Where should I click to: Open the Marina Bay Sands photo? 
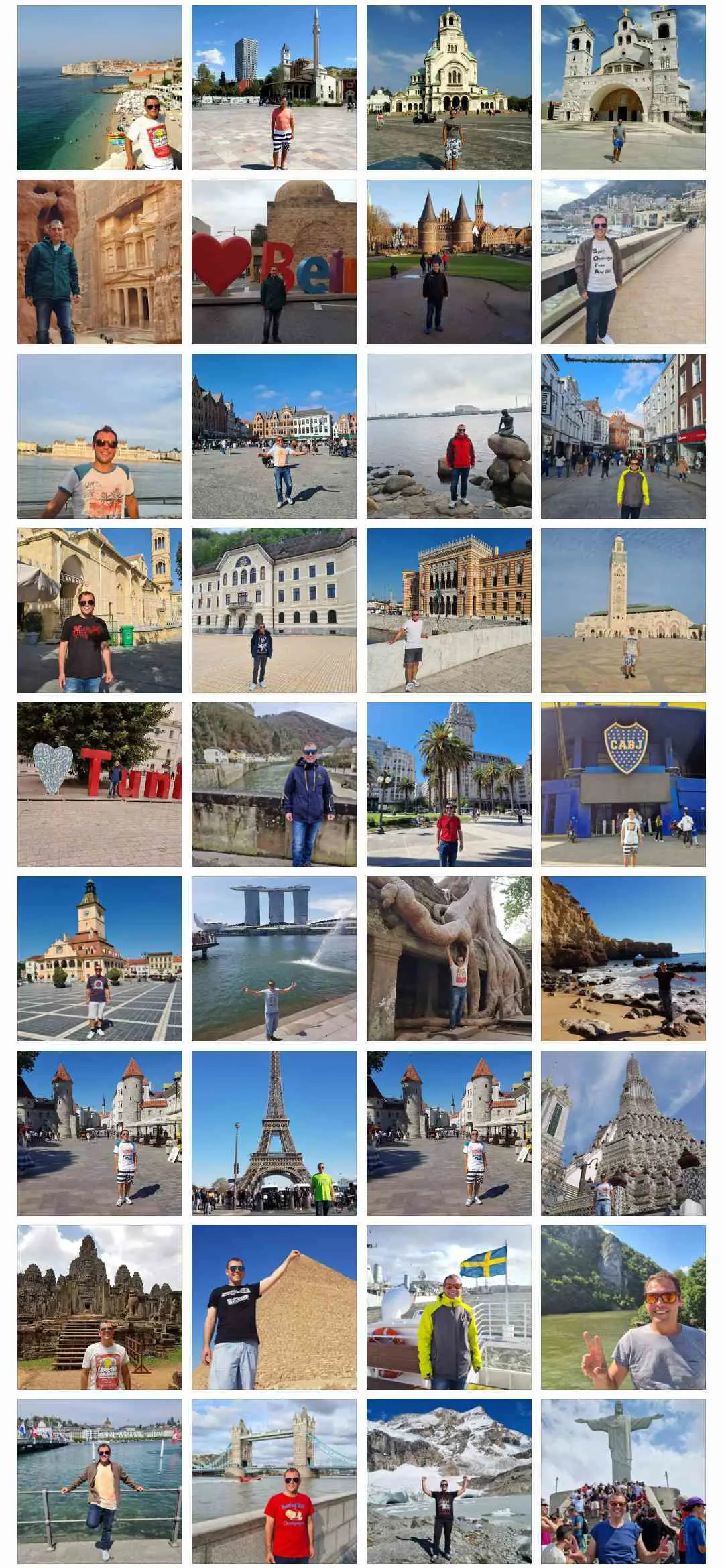274,959
